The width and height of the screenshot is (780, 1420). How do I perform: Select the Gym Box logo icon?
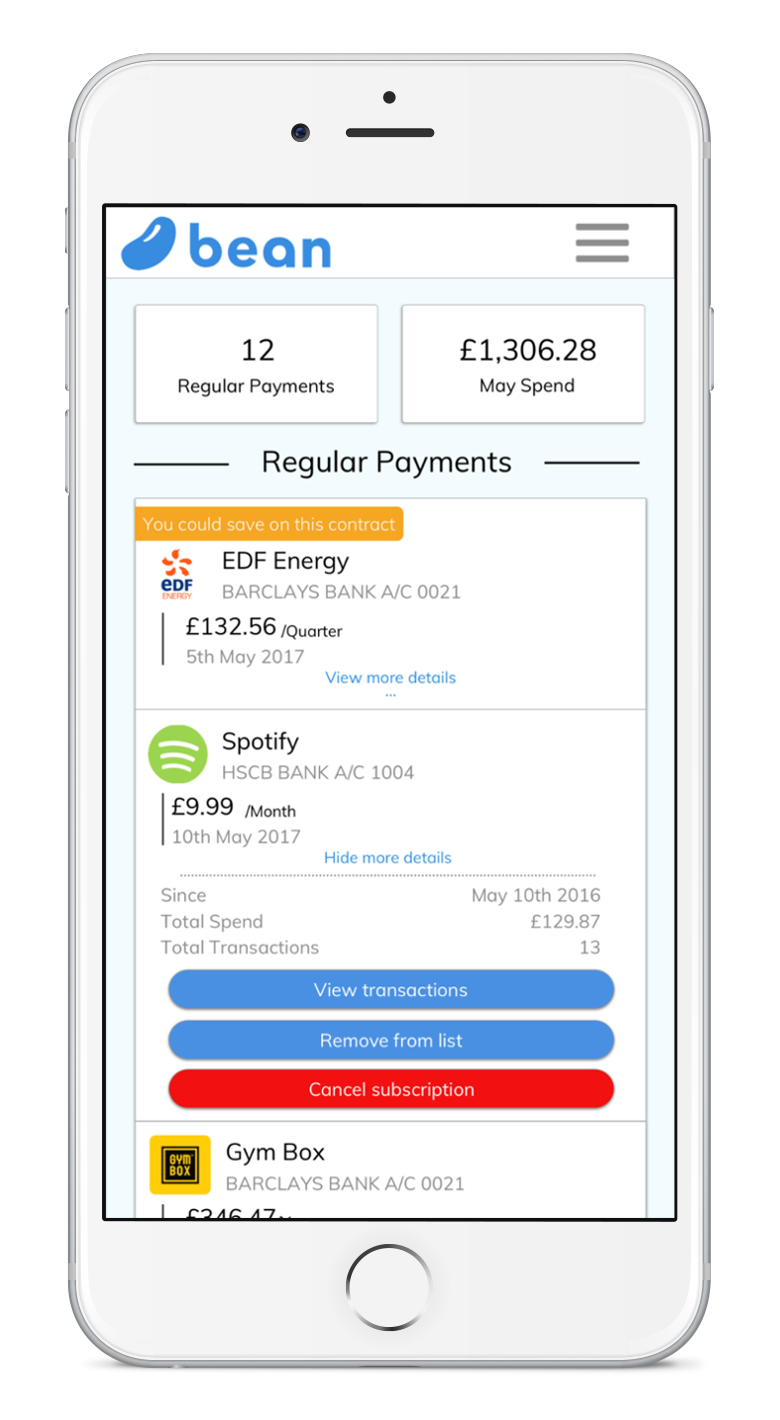[179, 1165]
